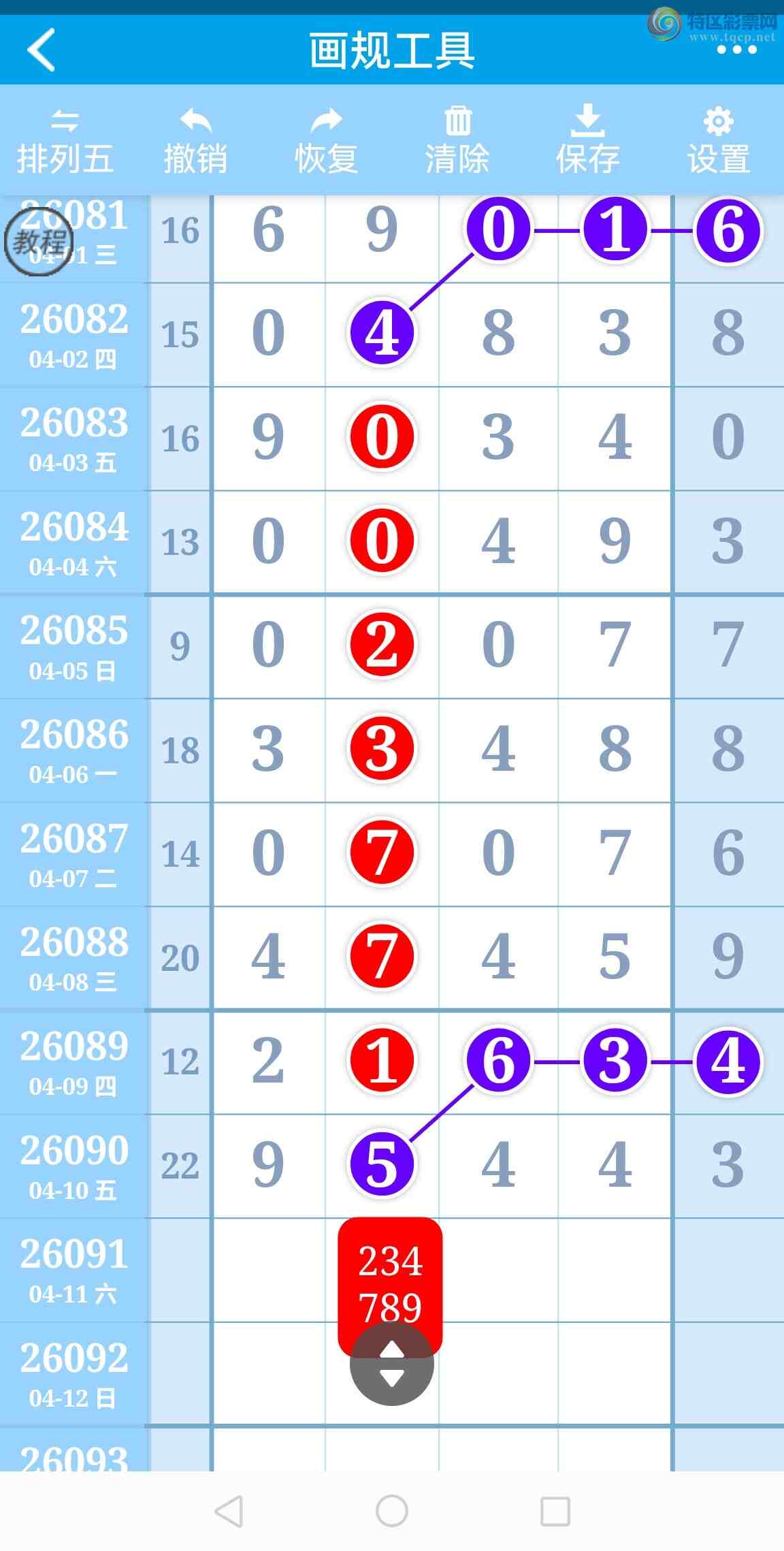
Task: Open the three-dot overflow menu
Action: coord(736,50)
